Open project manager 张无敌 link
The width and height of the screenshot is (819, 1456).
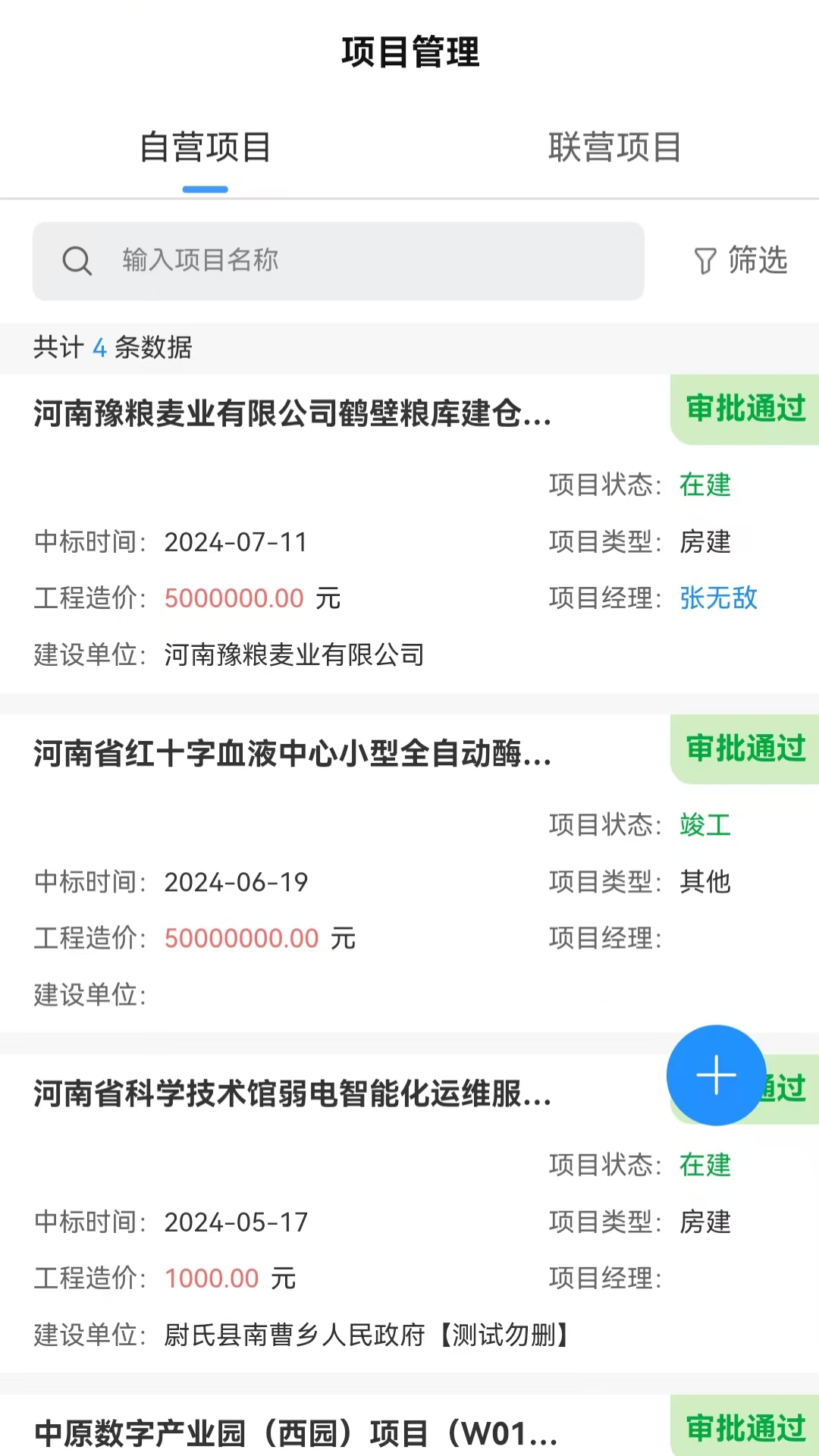point(719,598)
